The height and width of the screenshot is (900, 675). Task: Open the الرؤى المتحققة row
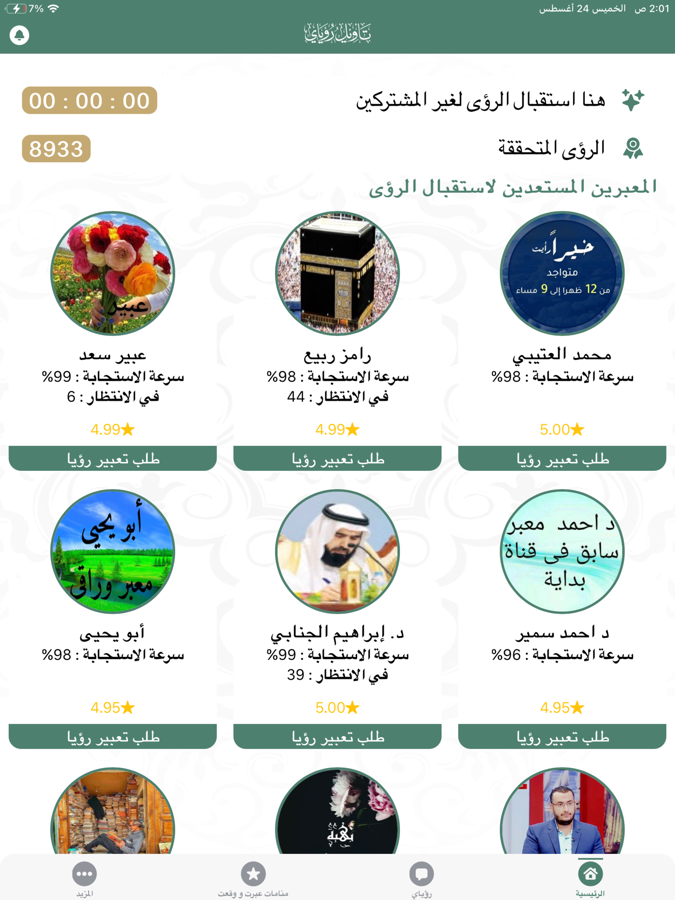[338, 149]
